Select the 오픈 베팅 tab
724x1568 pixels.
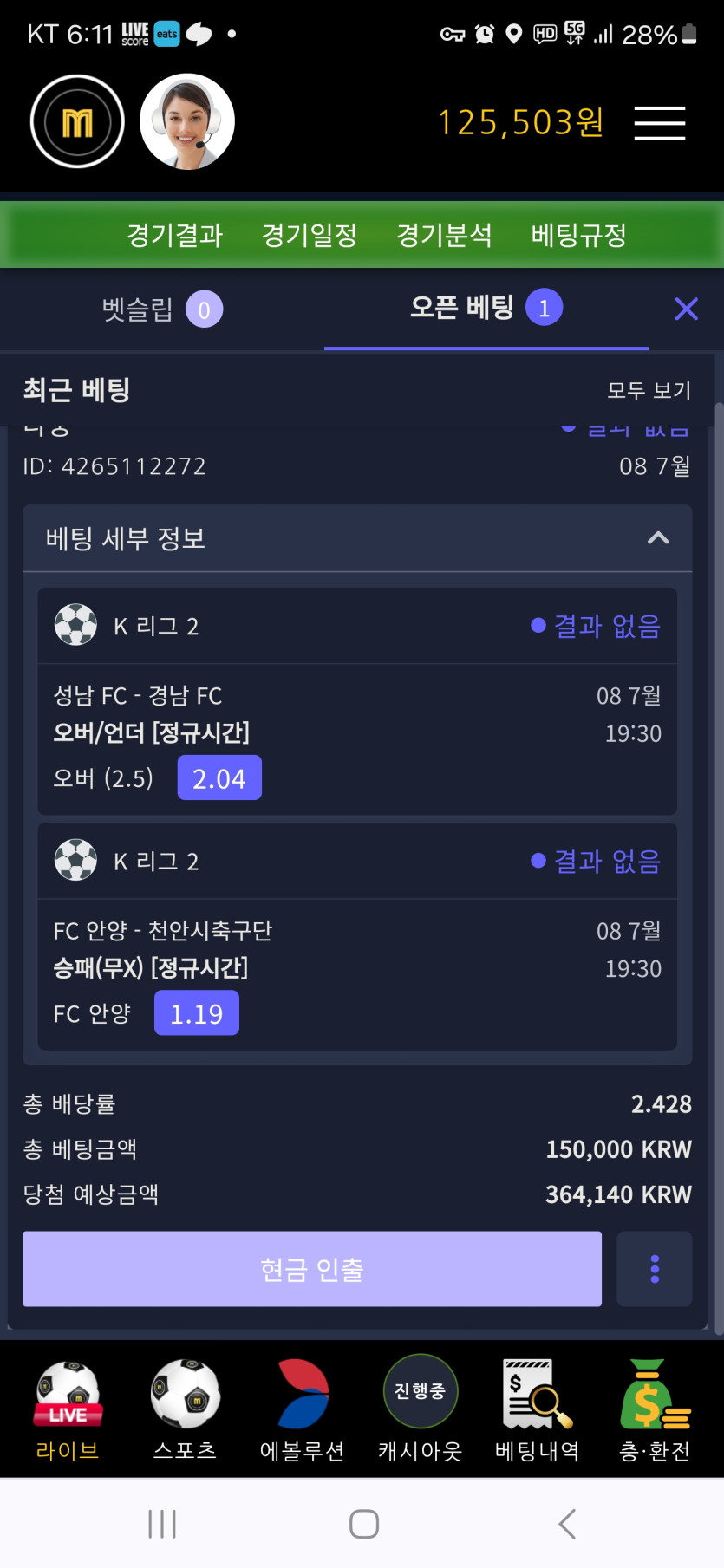click(486, 308)
